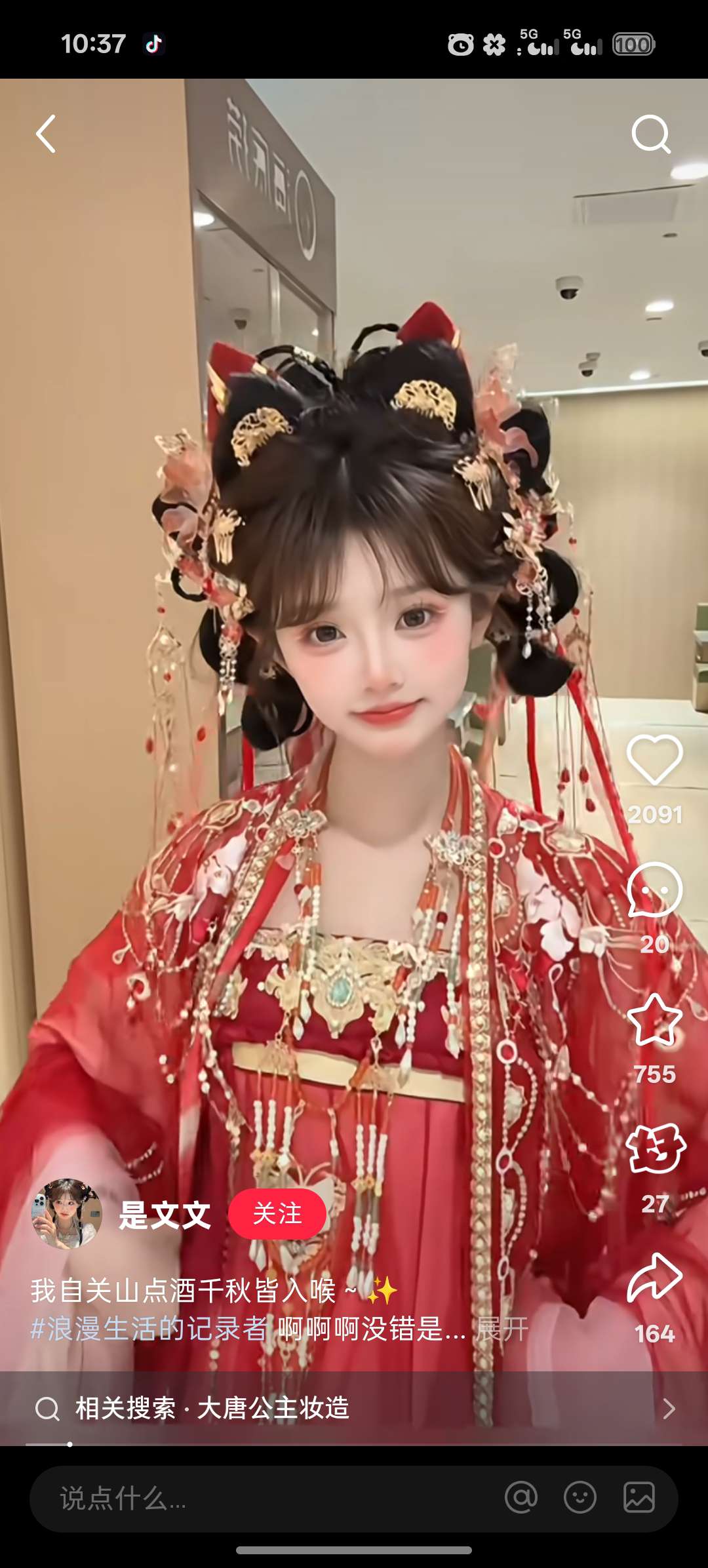Favorite this video with the star

pyautogui.click(x=654, y=1020)
